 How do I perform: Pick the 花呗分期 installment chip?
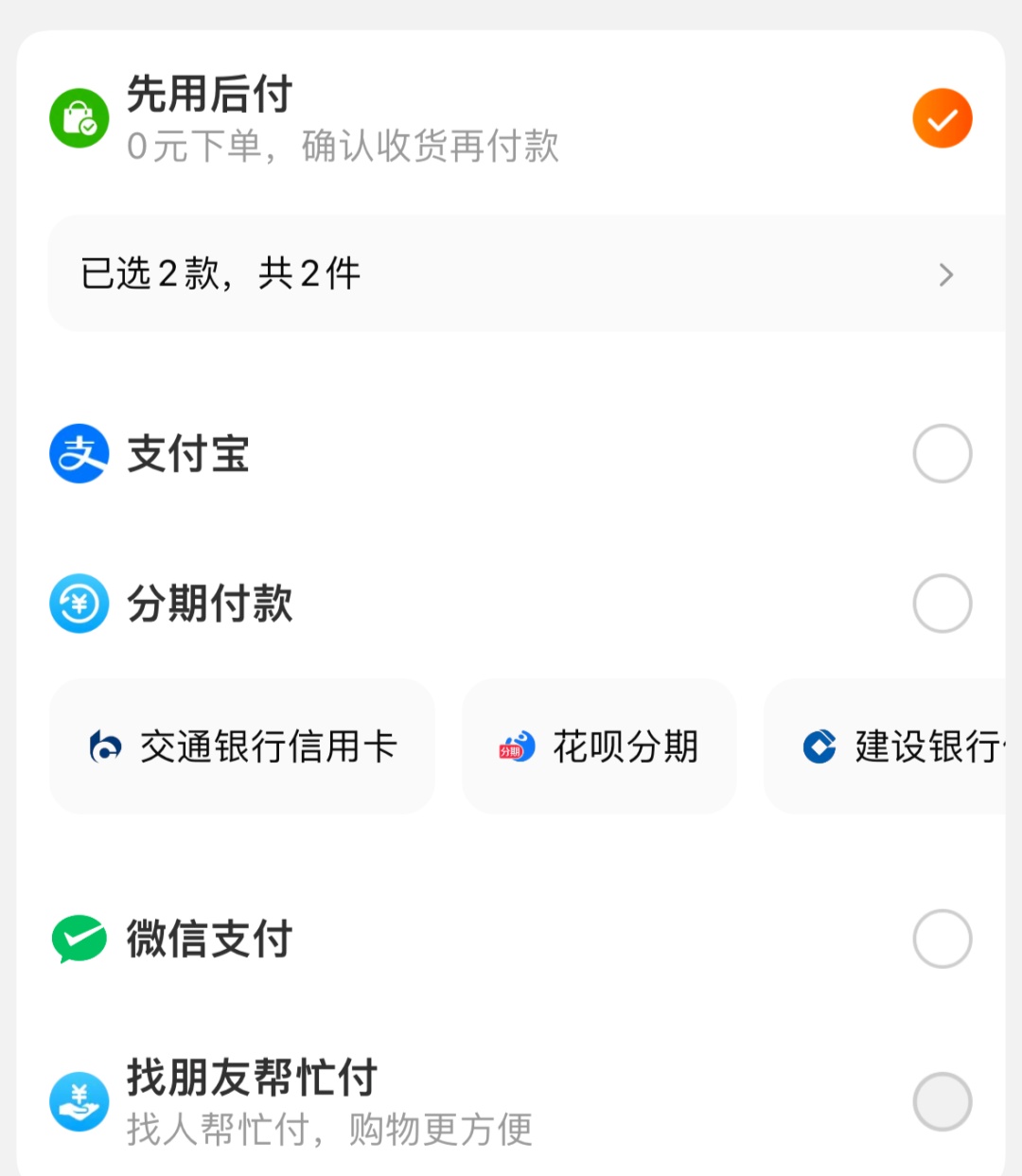click(x=599, y=746)
